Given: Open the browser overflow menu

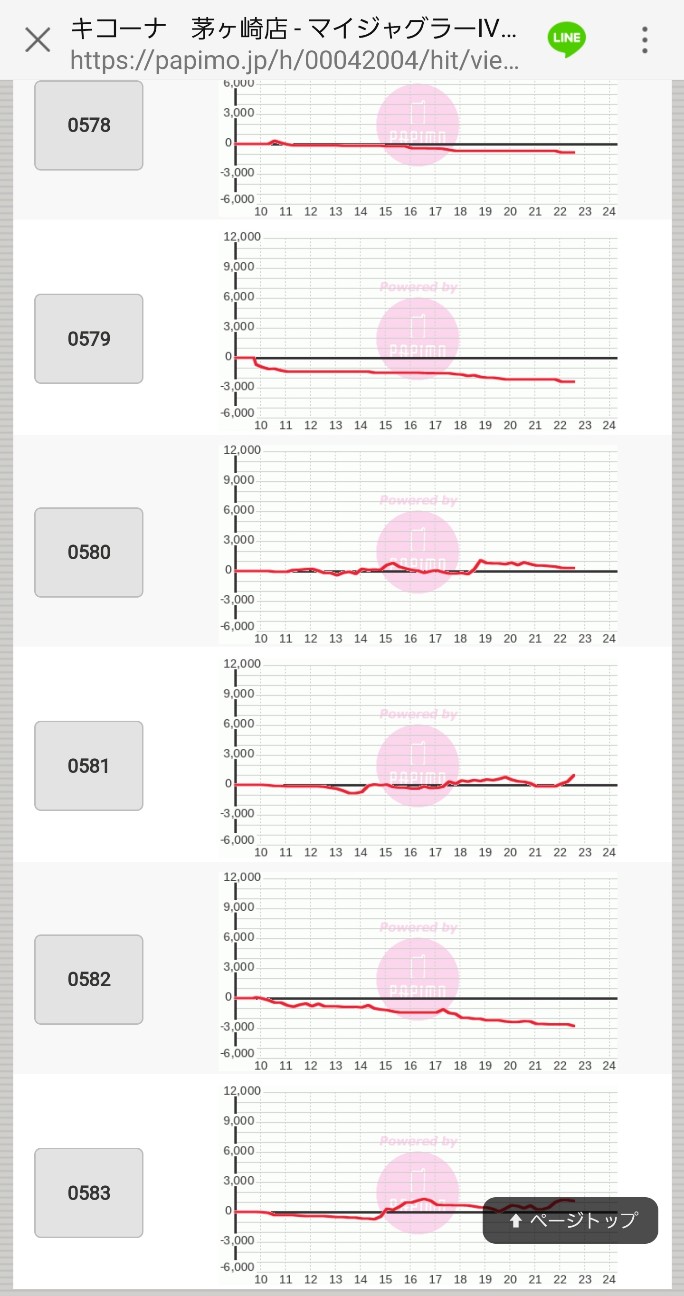Looking at the screenshot, I should tap(645, 40).
